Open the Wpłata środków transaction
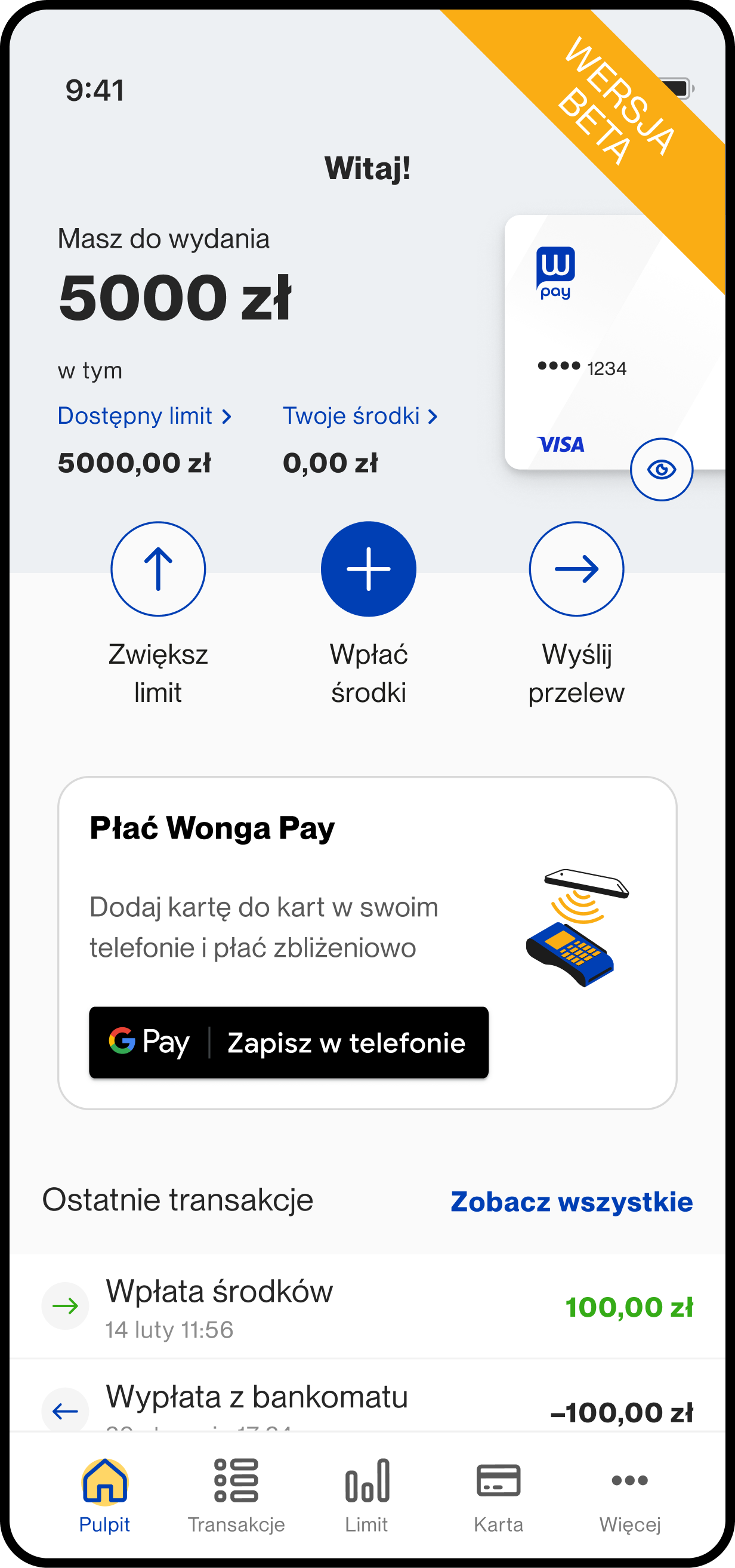The image size is (735, 1568). pyautogui.click(x=367, y=1306)
